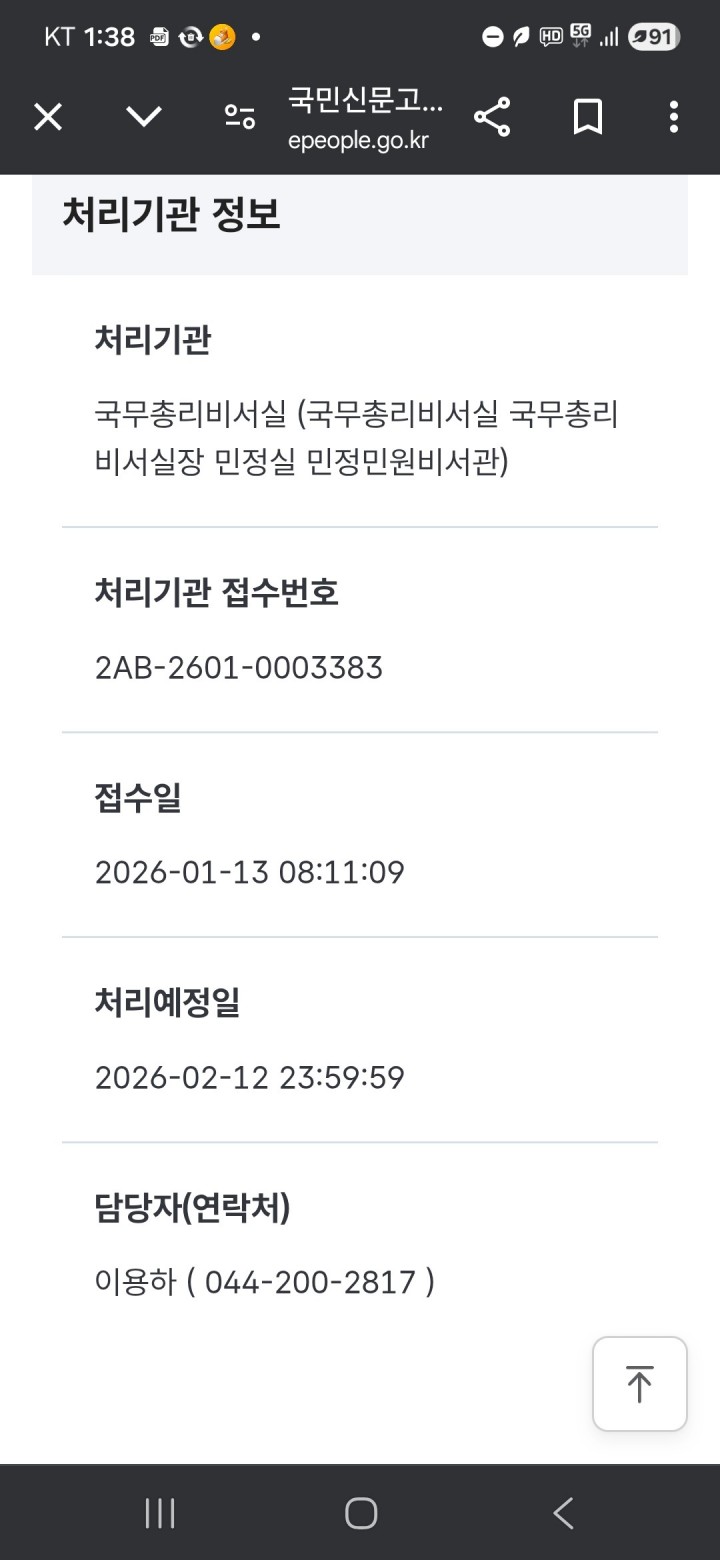The height and width of the screenshot is (1560, 720).
Task: Open the three-dot overflow menu
Action: tap(674, 118)
